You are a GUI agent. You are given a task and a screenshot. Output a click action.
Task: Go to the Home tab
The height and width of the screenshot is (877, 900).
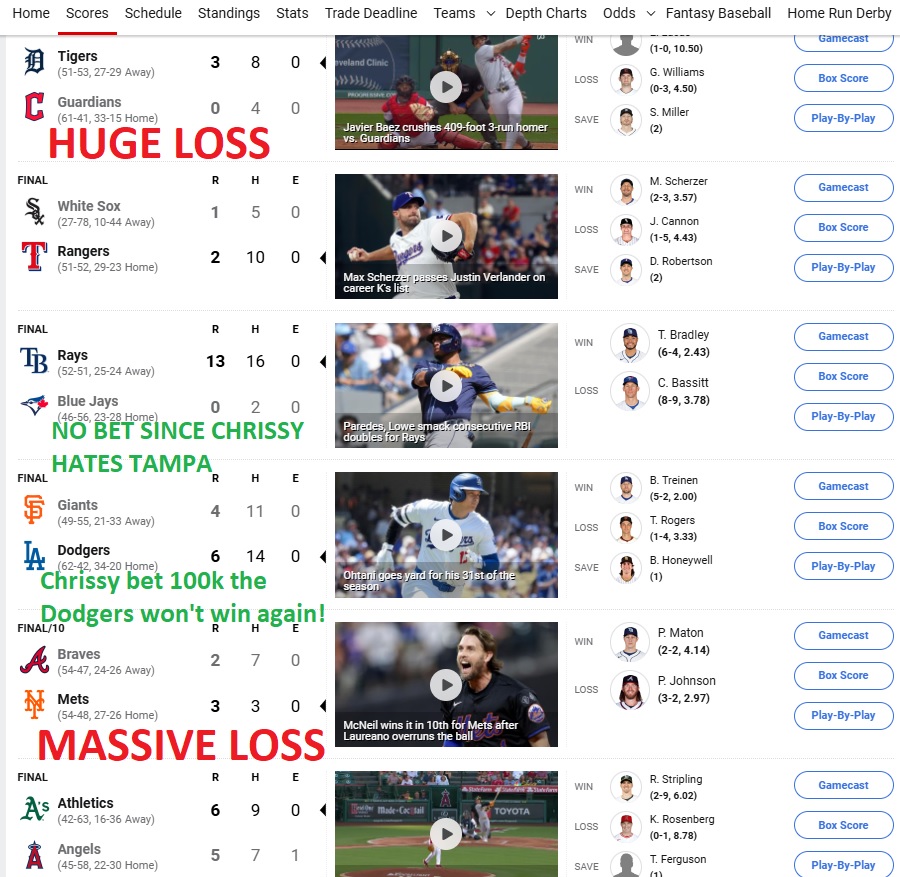31,13
